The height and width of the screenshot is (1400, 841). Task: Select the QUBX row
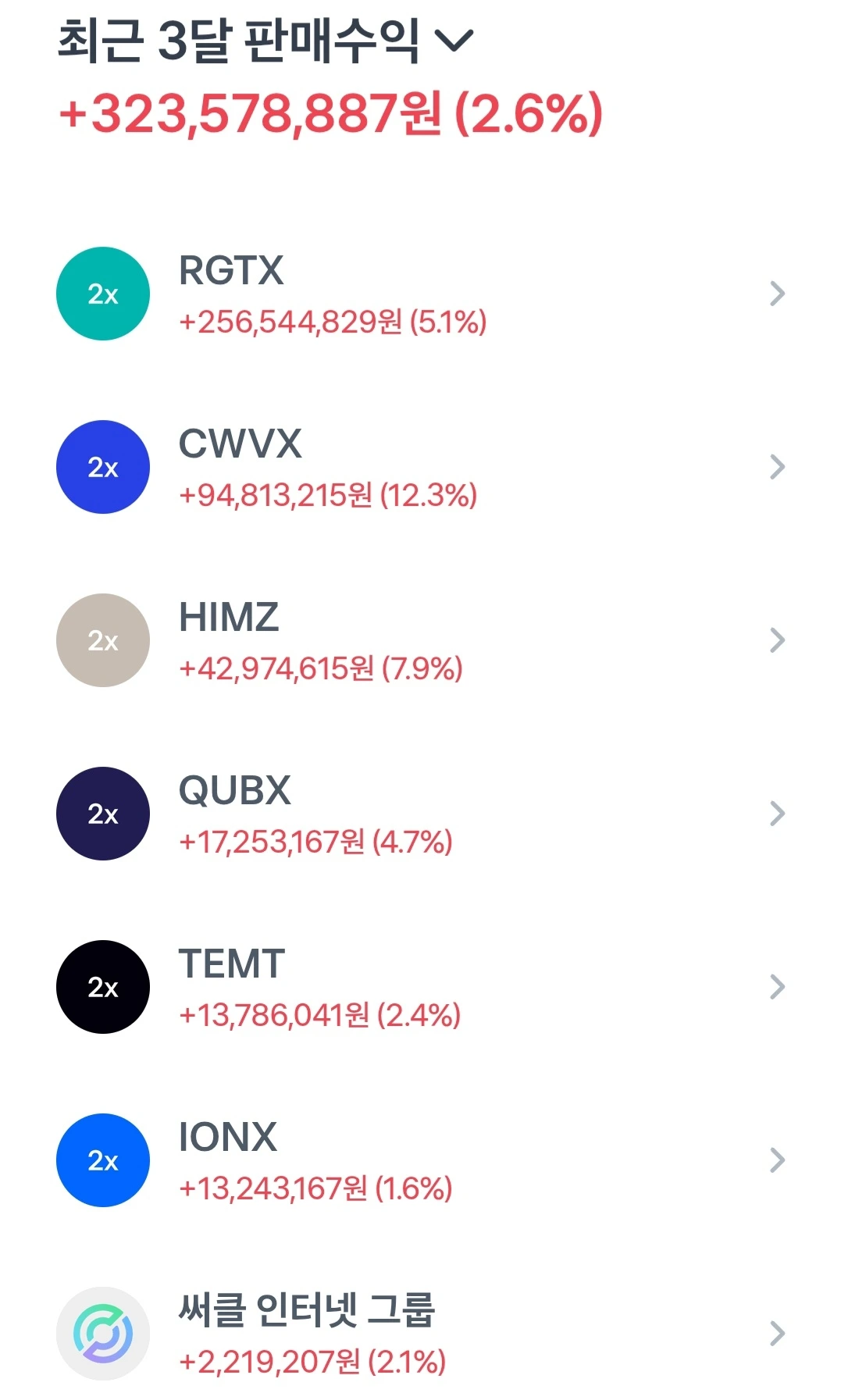pos(420,814)
